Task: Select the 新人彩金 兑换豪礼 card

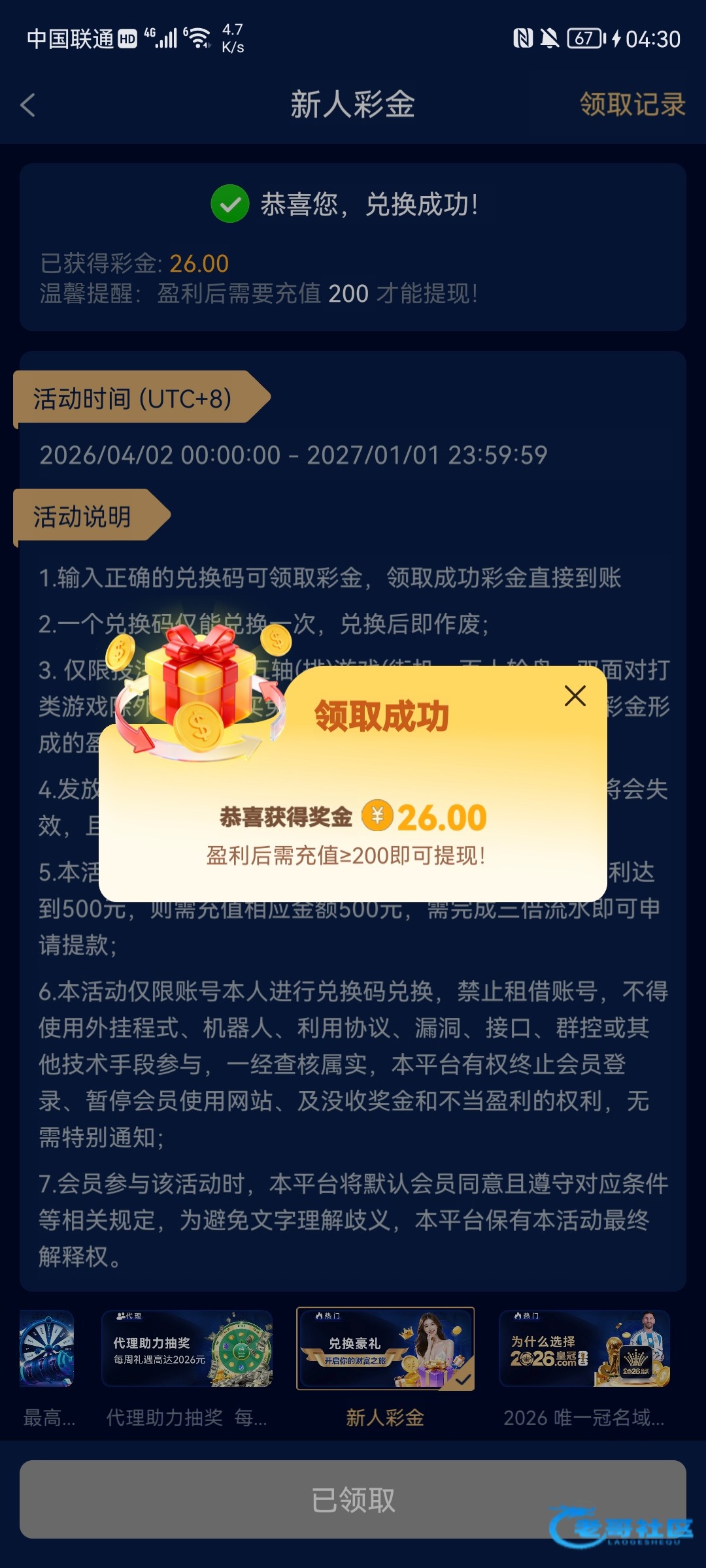Action: (x=385, y=1348)
